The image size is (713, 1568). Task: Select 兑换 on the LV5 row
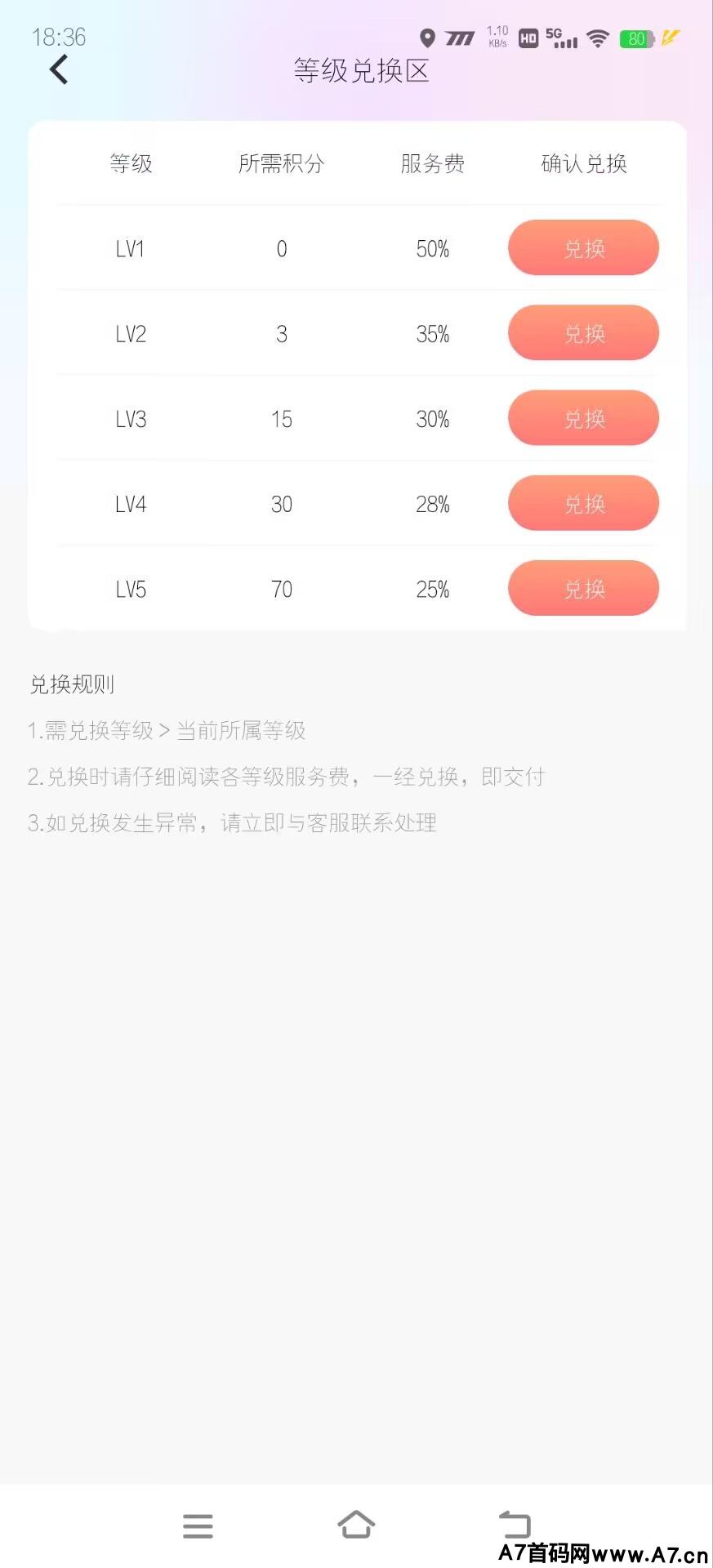583,589
